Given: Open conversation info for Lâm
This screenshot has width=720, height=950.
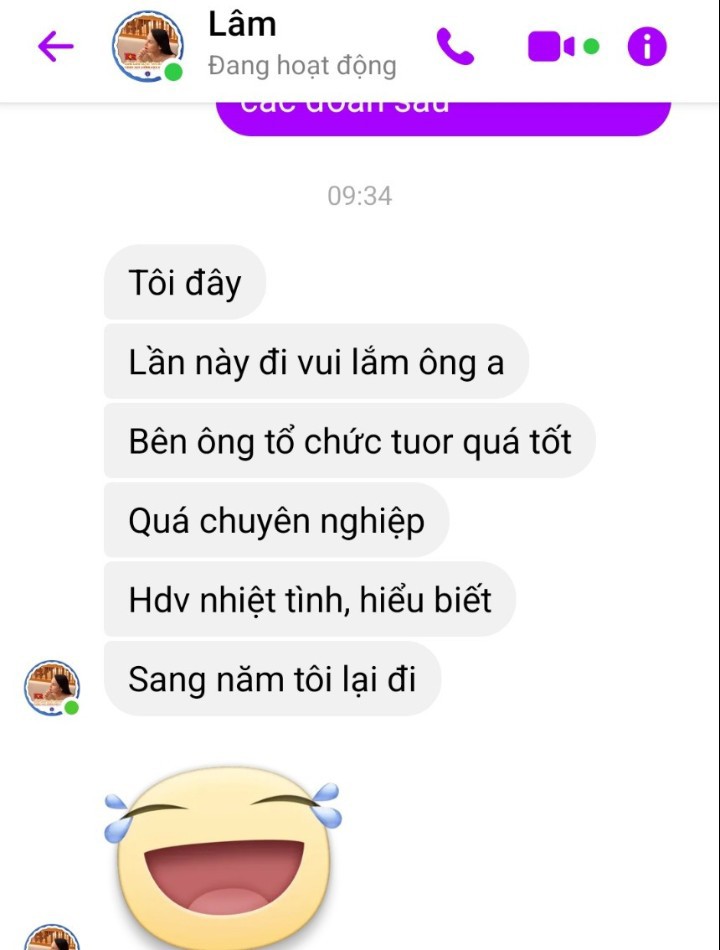Looking at the screenshot, I should [646, 46].
